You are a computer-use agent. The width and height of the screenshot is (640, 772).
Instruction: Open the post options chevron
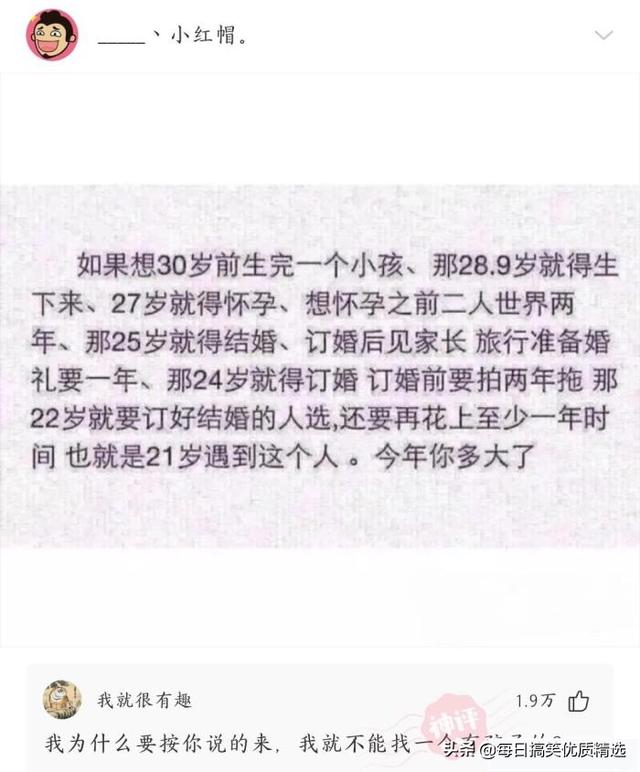coord(604,36)
